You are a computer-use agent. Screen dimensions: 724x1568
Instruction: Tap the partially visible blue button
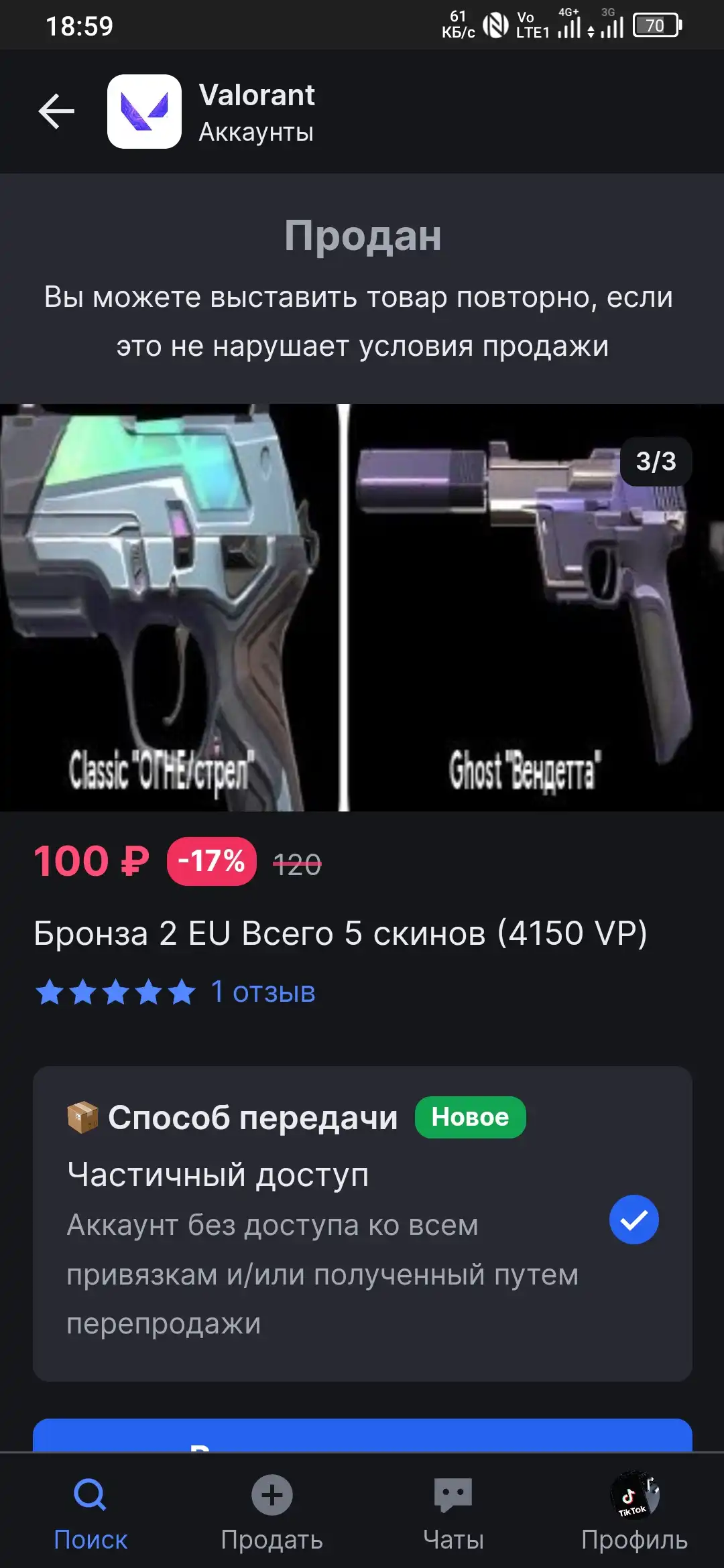[362, 1435]
